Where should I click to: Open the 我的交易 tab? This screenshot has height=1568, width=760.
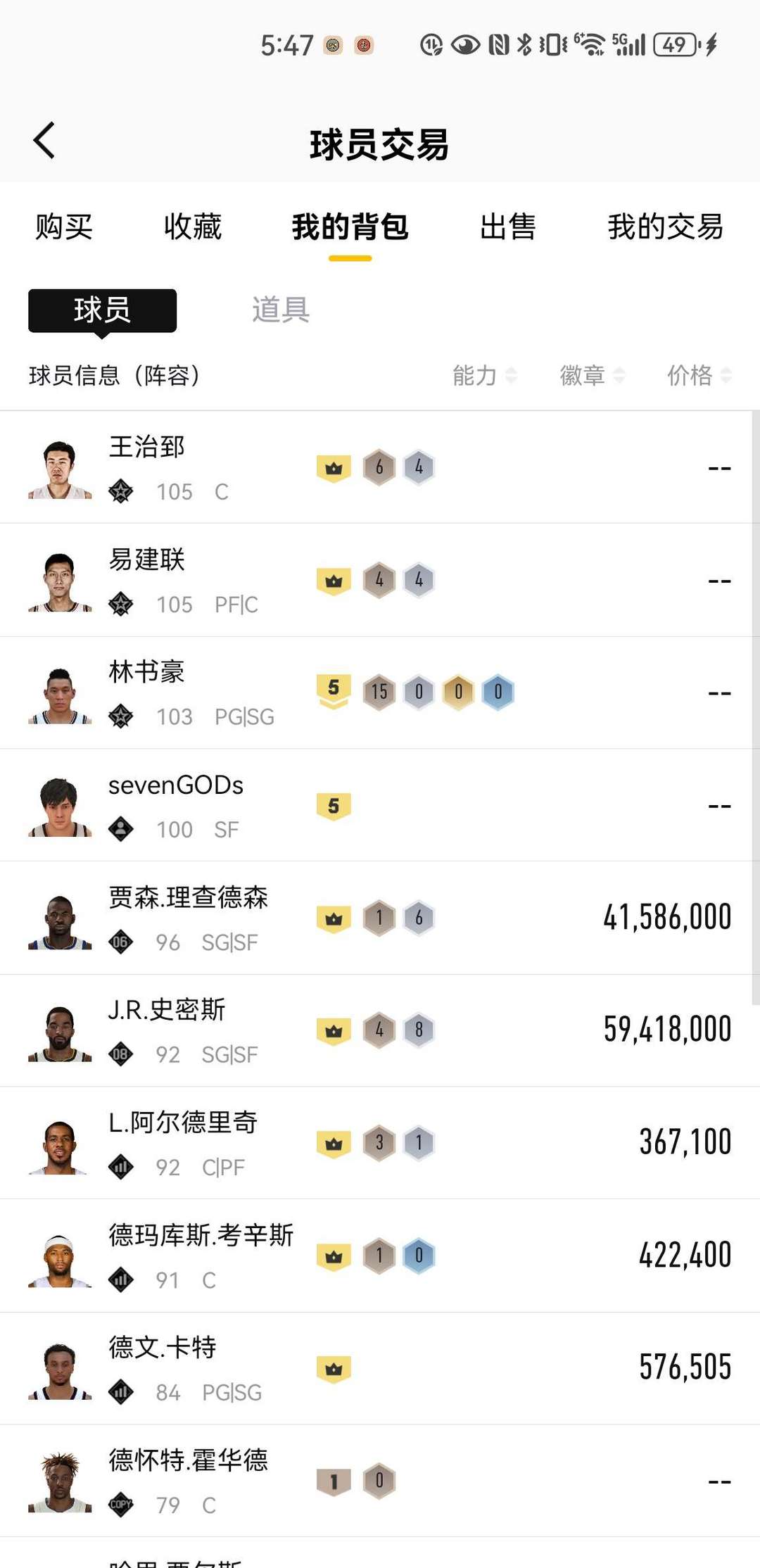pos(665,227)
